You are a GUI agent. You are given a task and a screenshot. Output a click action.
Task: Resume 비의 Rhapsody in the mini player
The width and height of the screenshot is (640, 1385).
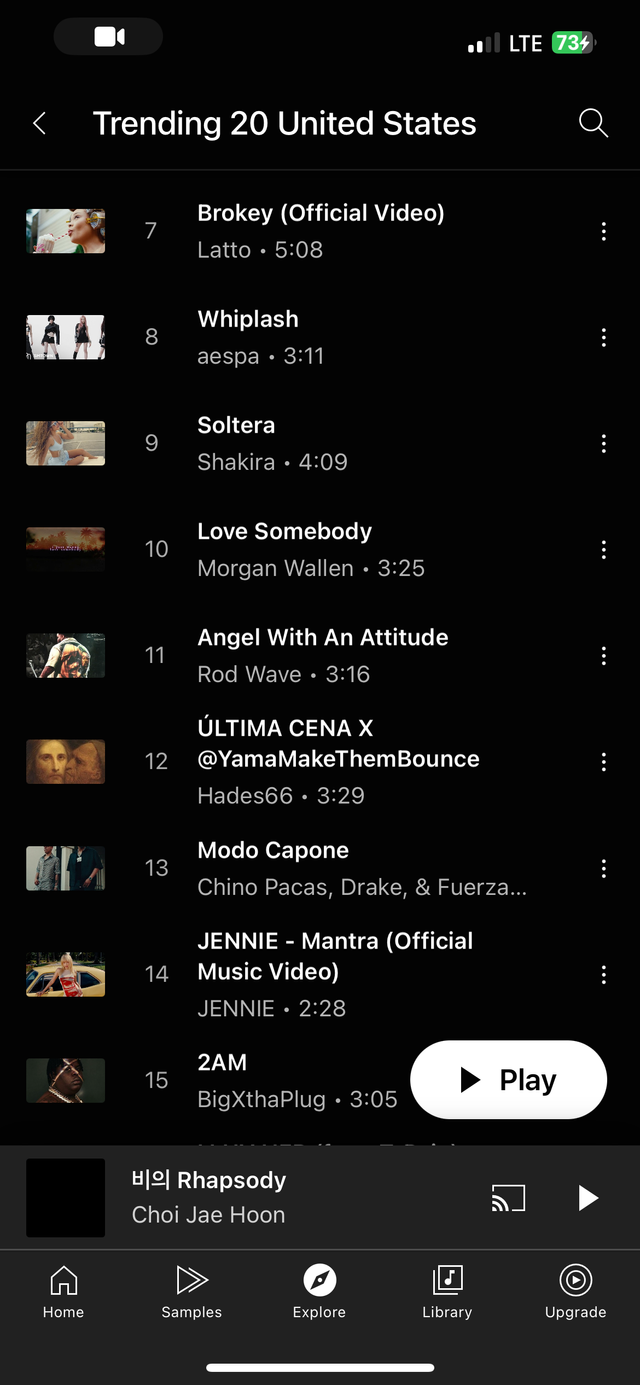pyautogui.click(x=588, y=1198)
